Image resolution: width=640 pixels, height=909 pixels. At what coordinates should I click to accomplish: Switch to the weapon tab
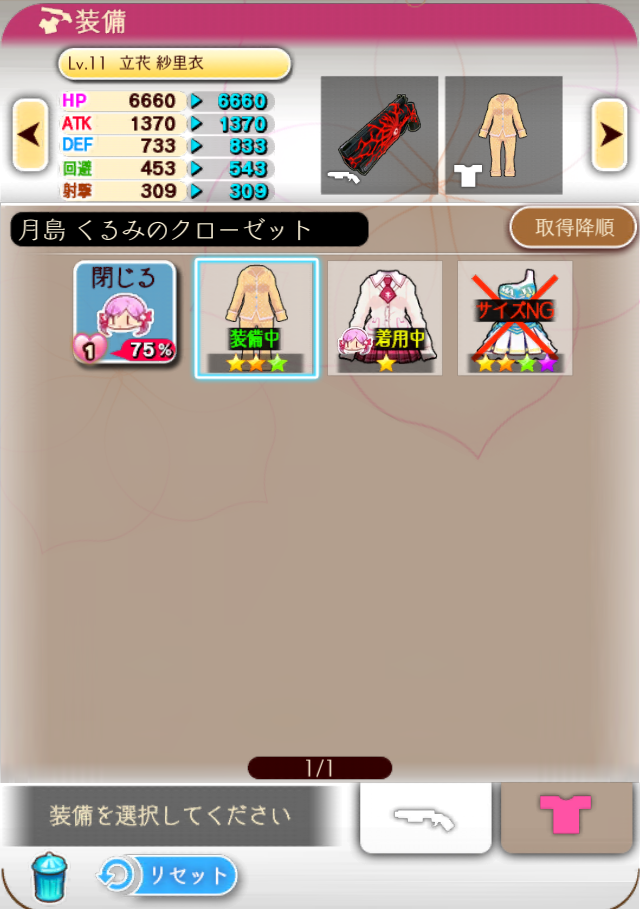425,818
